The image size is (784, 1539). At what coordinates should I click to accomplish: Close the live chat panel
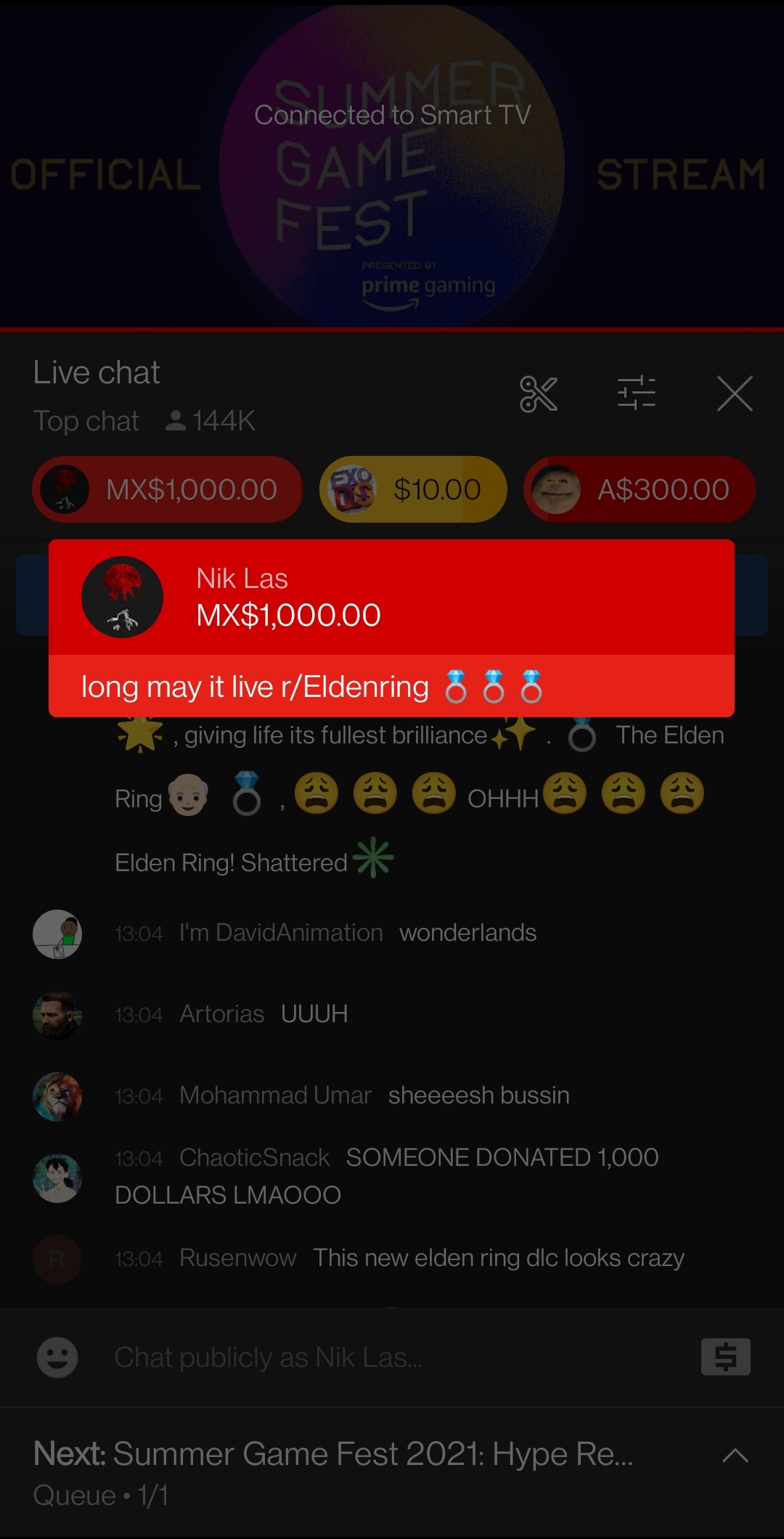pos(735,393)
